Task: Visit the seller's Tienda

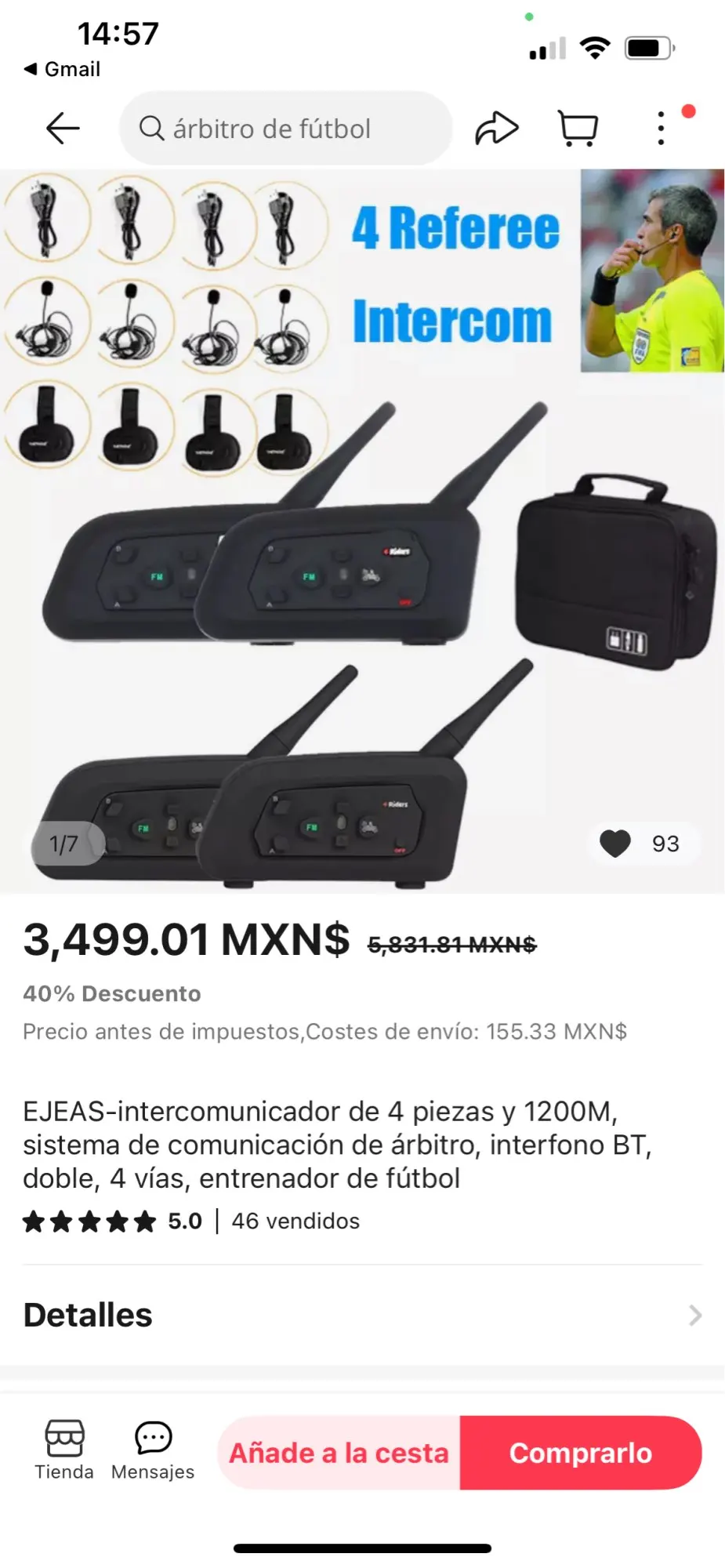Action: pyautogui.click(x=64, y=1450)
